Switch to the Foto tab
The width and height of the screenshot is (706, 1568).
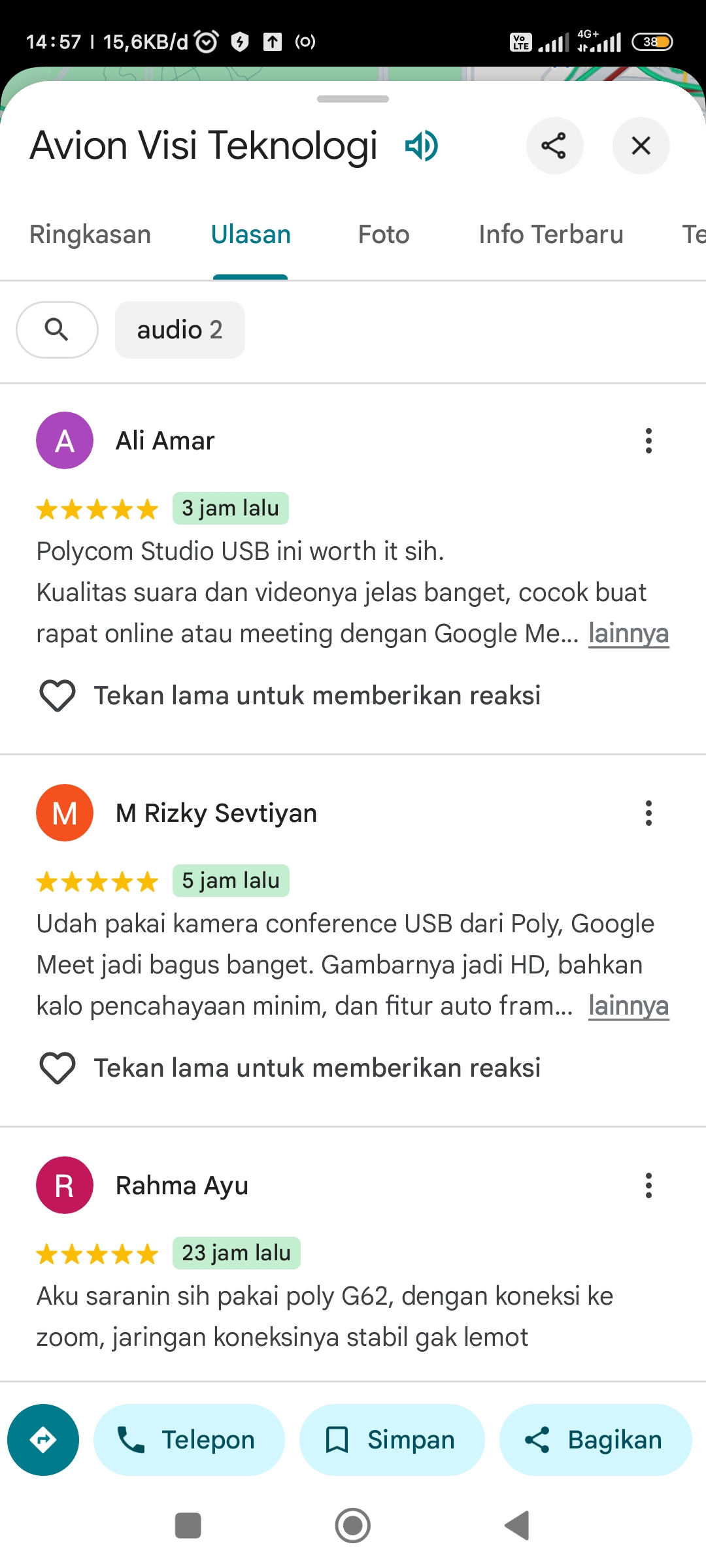pyautogui.click(x=384, y=234)
